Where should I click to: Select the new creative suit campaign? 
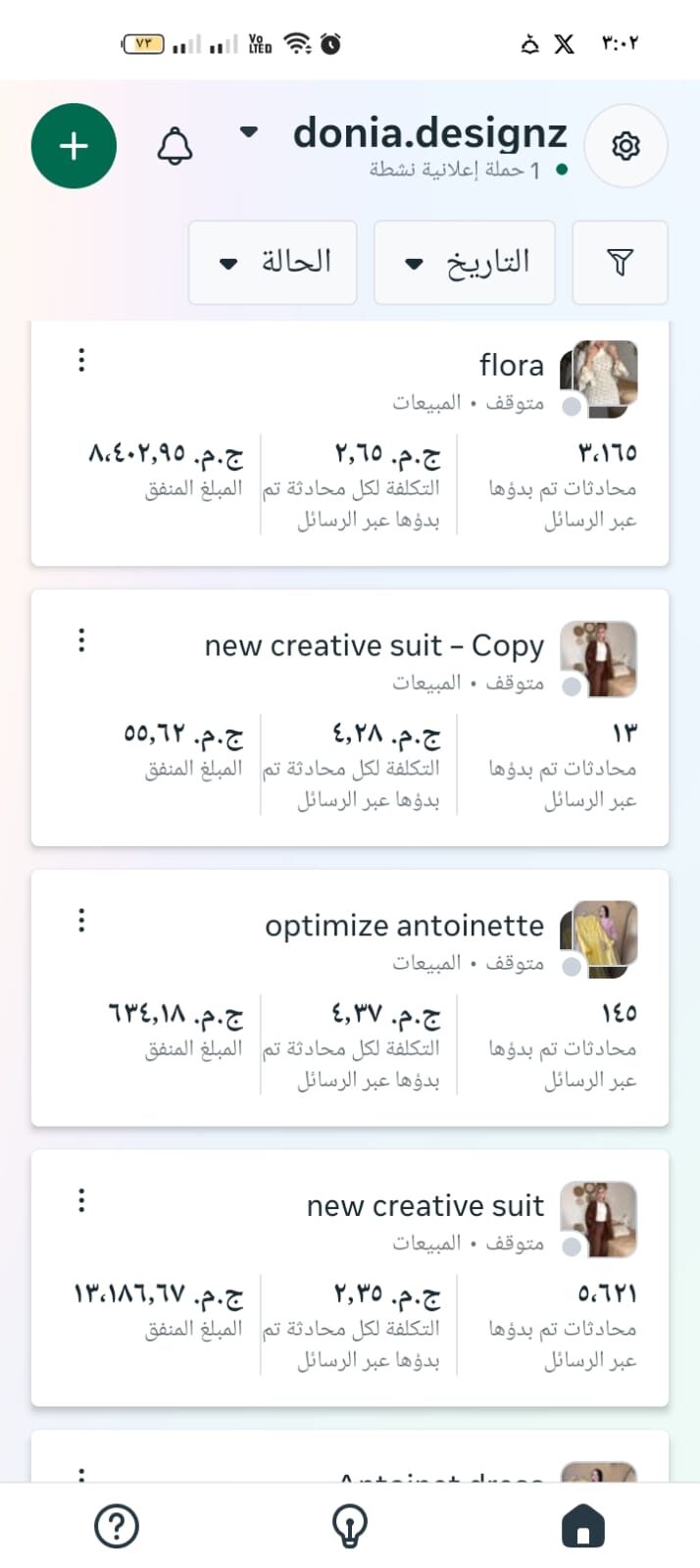(x=425, y=1206)
